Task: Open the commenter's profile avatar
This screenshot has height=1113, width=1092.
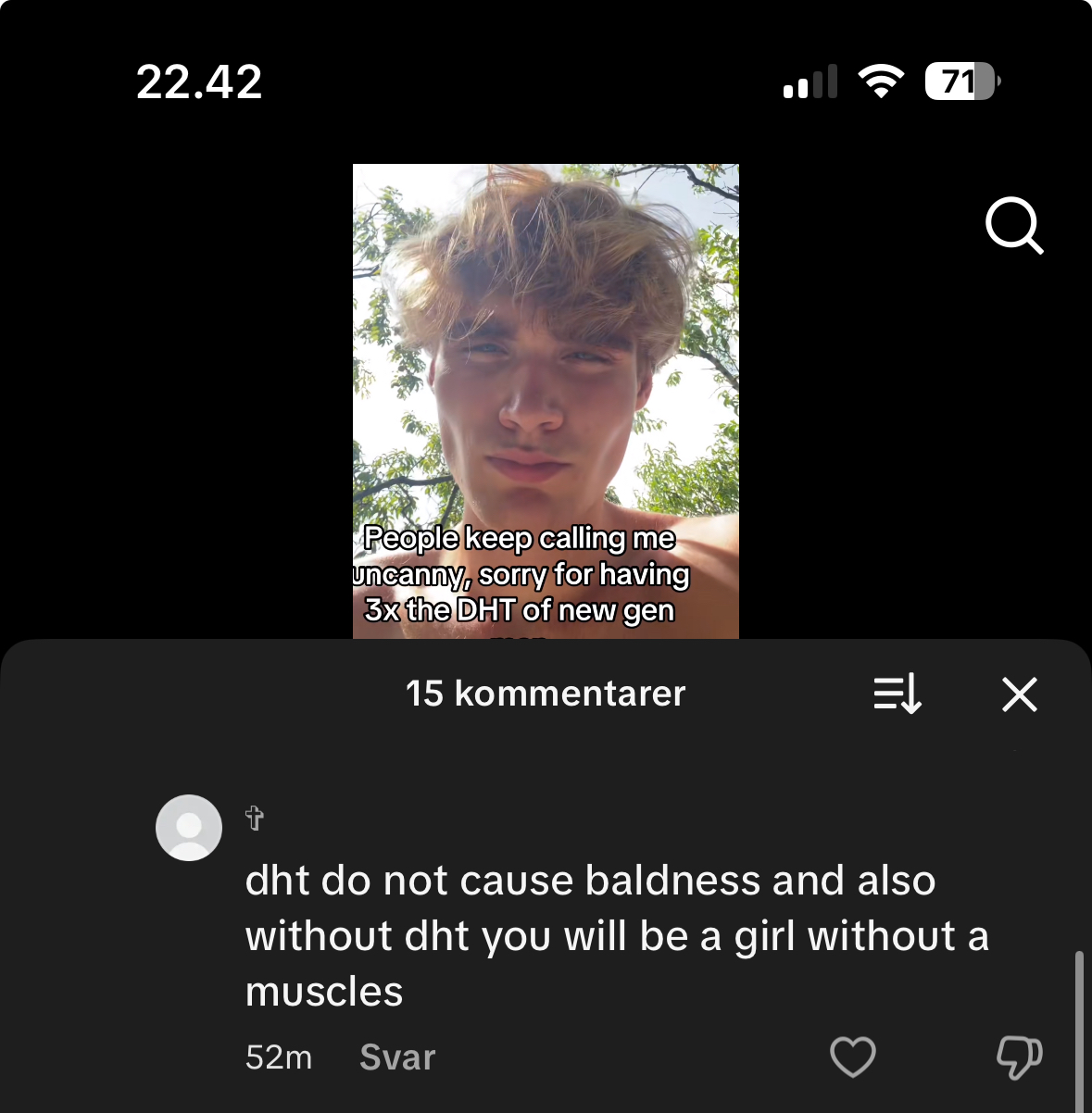Action: 189,827
